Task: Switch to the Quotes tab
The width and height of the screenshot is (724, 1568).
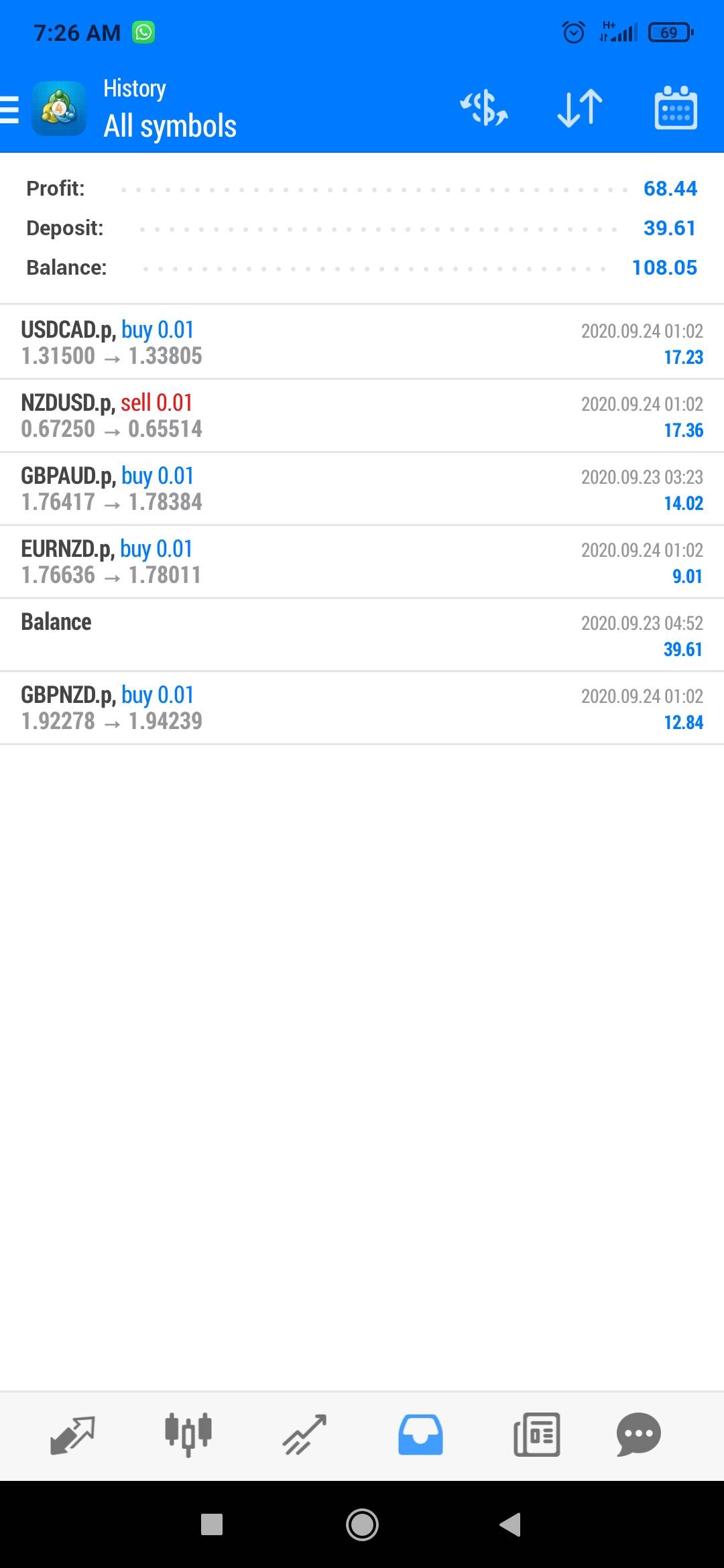Action: pyautogui.click(x=72, y=1435)
